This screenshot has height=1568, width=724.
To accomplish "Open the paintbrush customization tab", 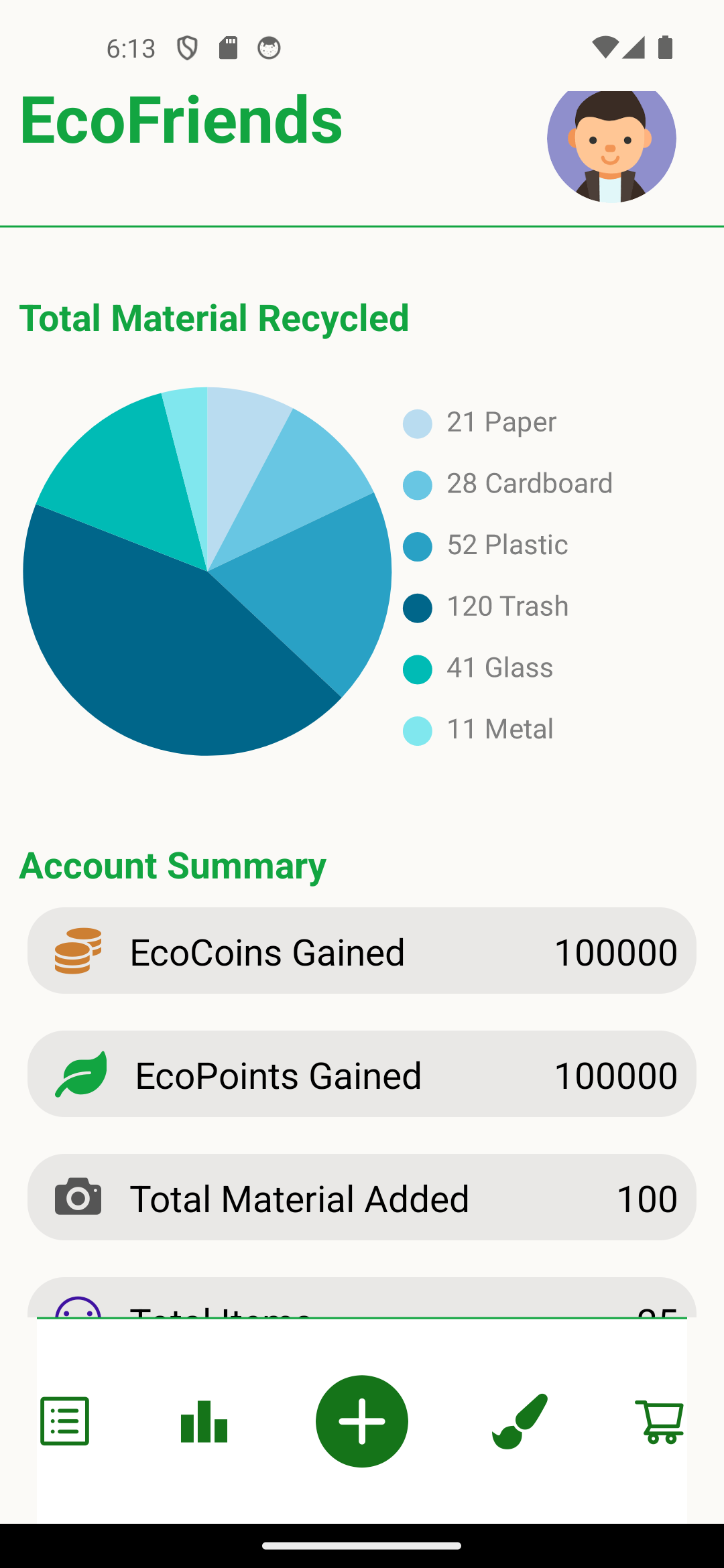I will point(520,1421).
